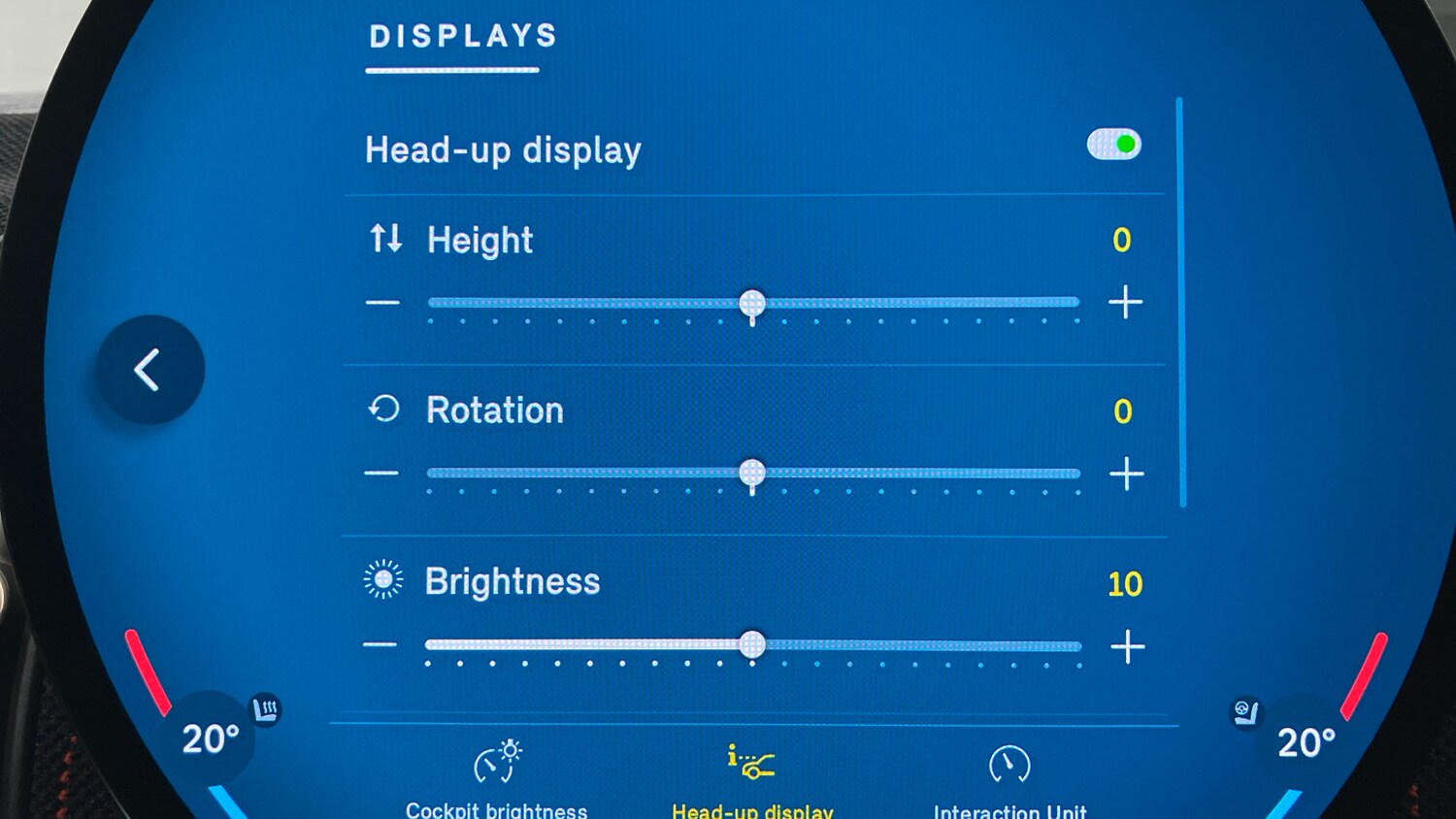The height and width of the screenshot is (819, 1456).
Task: Increase Height with the plus button
Action: point(1125,303)
